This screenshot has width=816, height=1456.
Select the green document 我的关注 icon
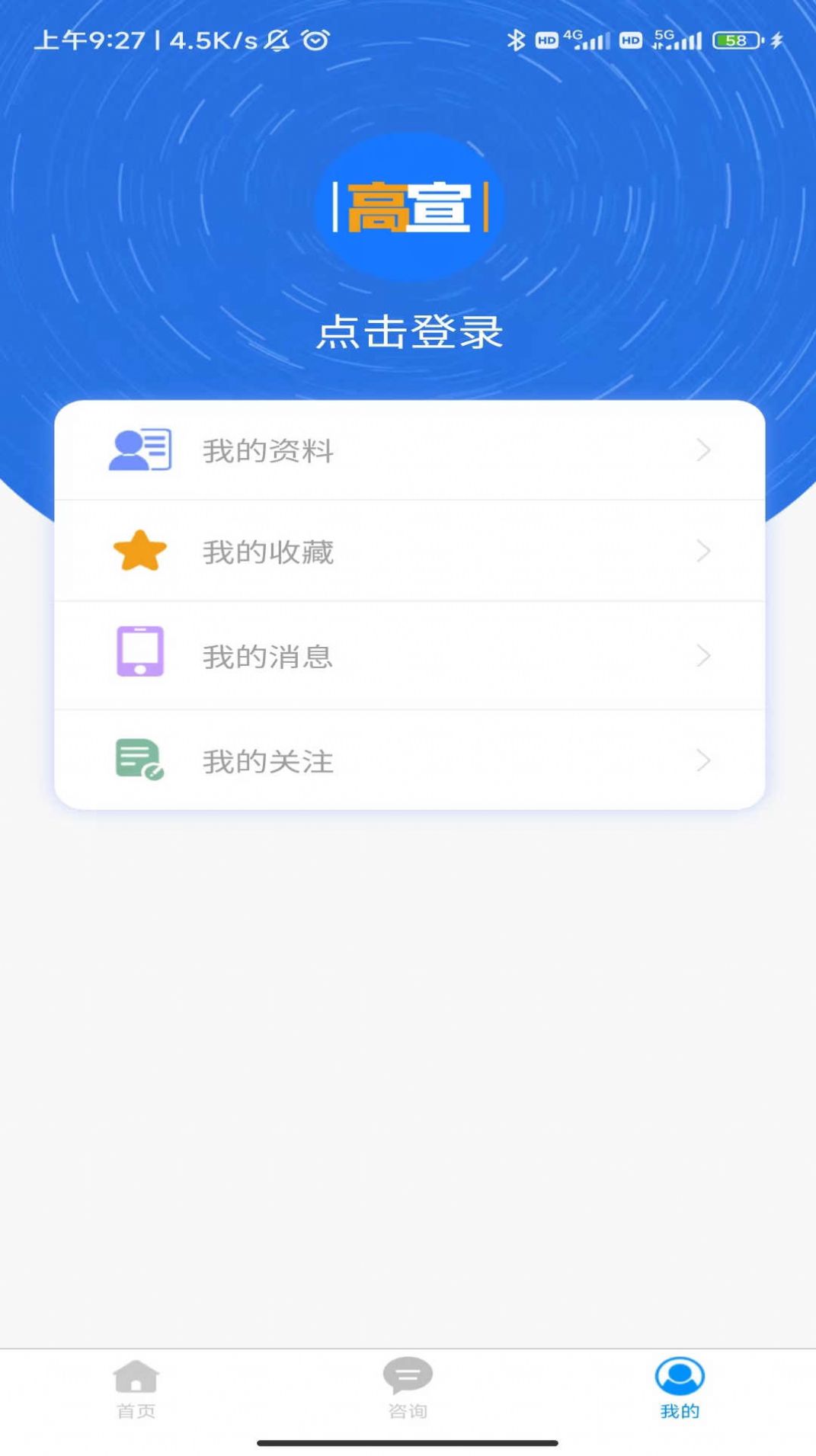click(139, 759)
